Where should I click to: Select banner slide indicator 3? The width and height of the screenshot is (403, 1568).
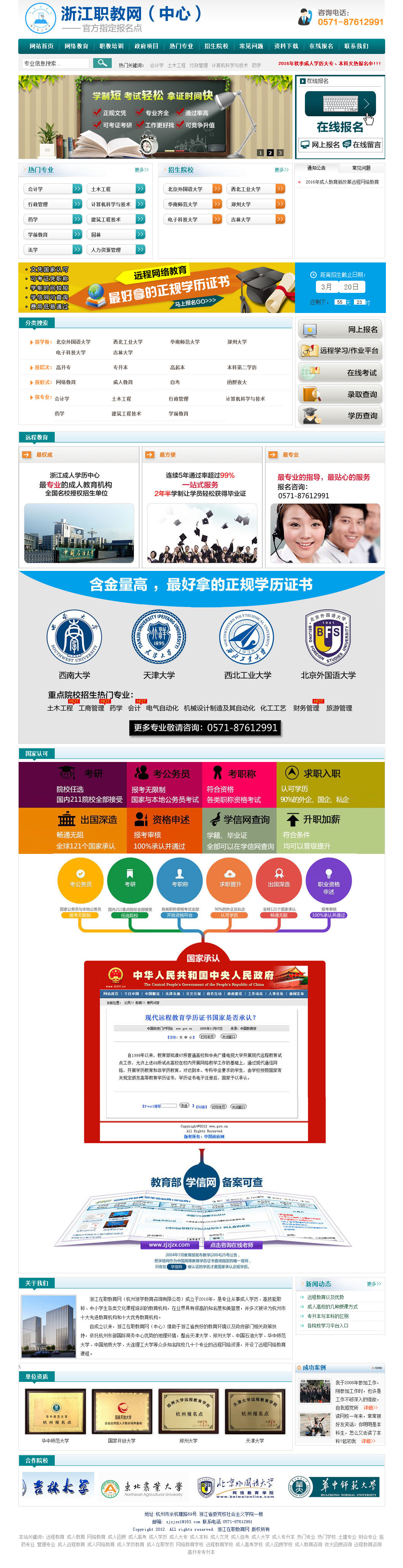click(x=280, y=153)
